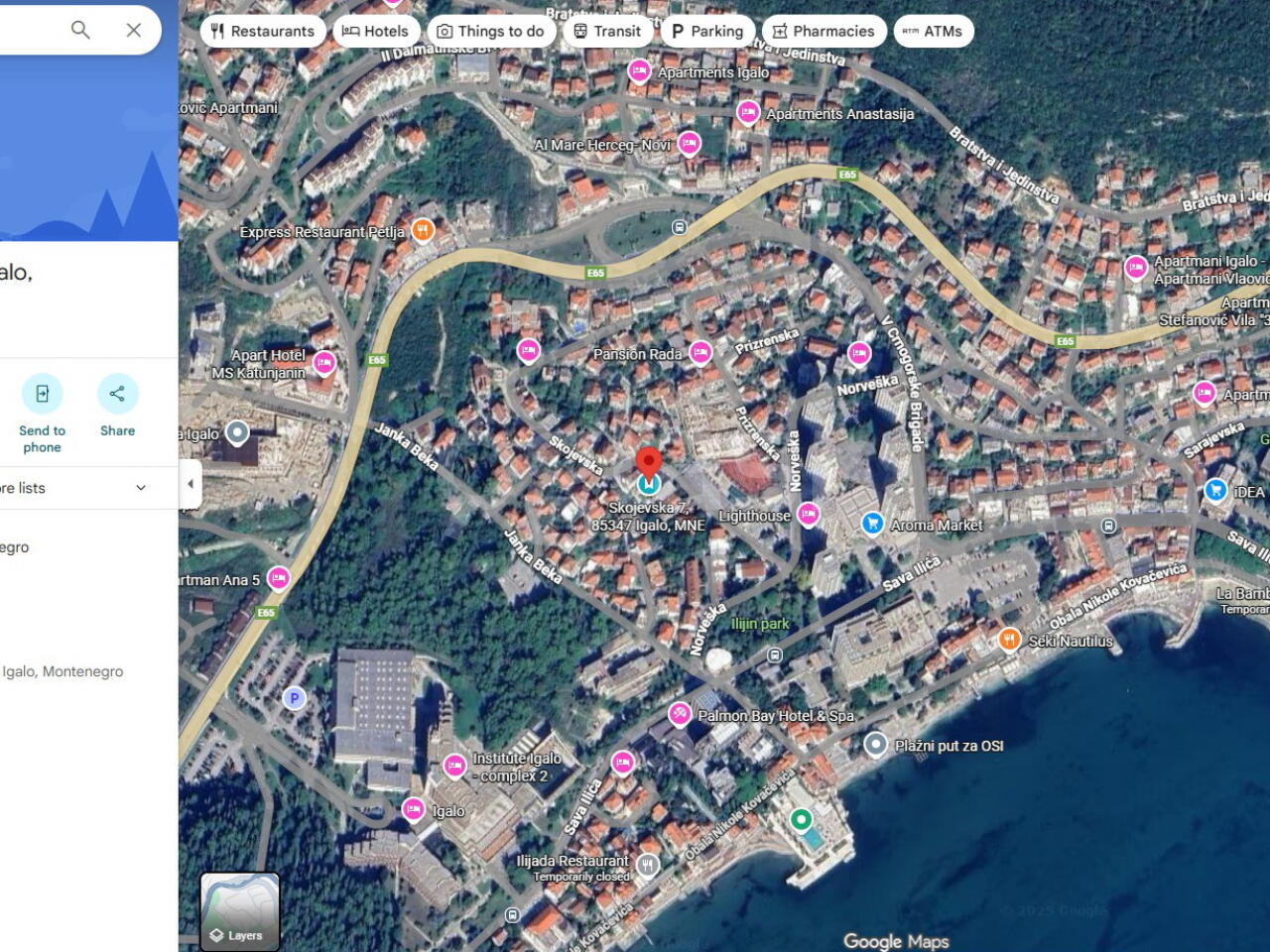
Task: Select the Restaurants filter chip
Action: pyautogui.click(x=263, y=31)
